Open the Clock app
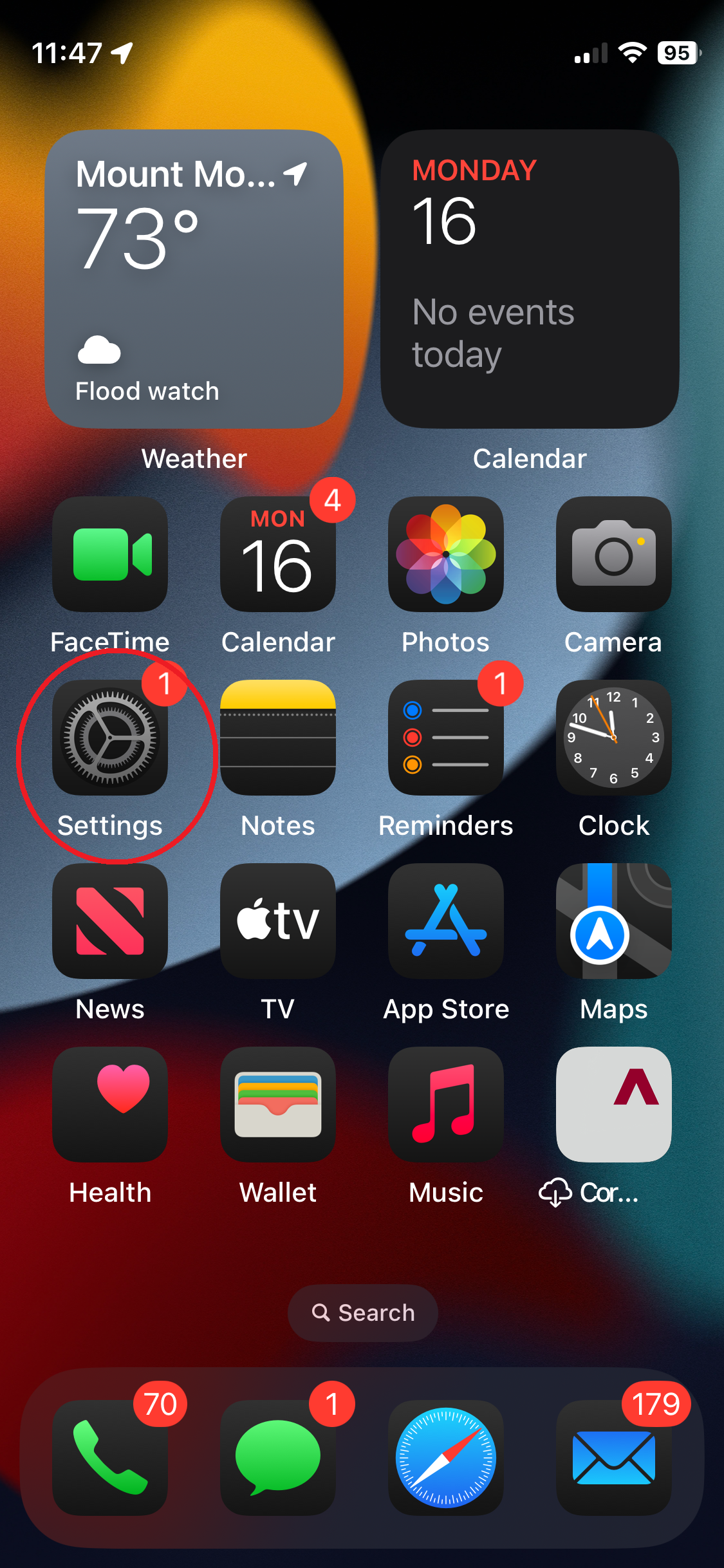The image size is (724, 1568). click(613, 738)
